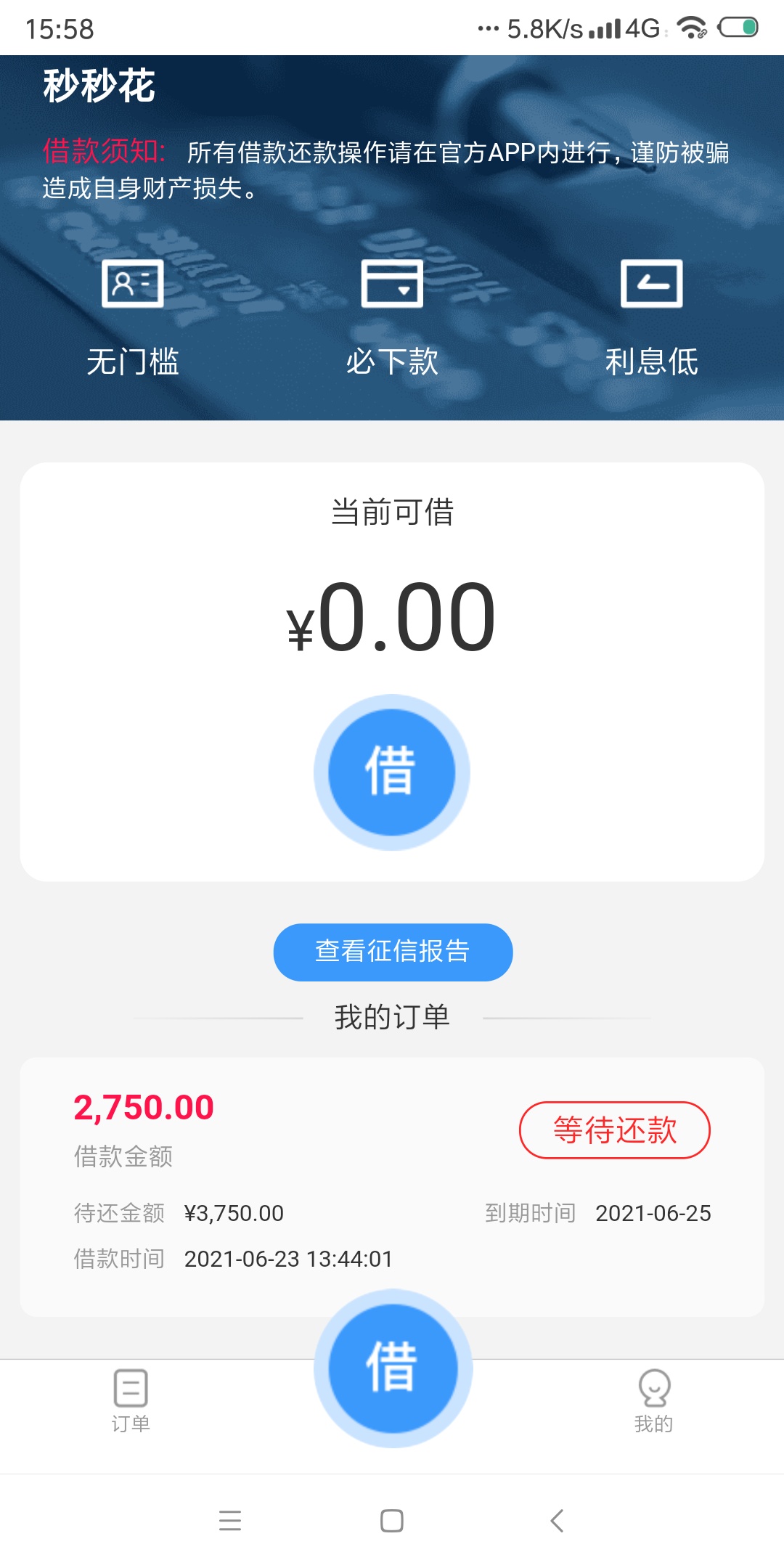Viewport: 784px width, 1568px height.
Task: Switch to the 订单 tab
Action: 131,1401
